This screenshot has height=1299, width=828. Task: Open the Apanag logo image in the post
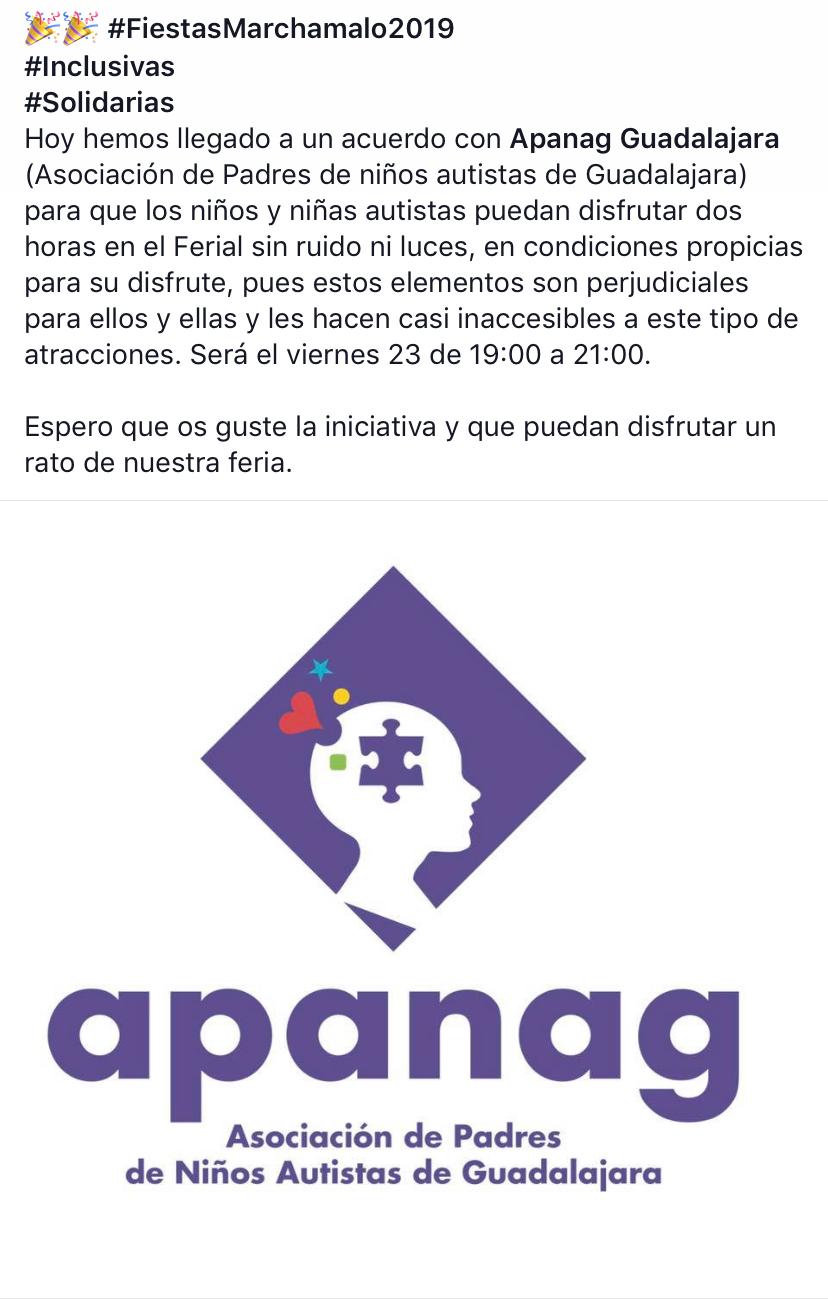pos(394,880)
